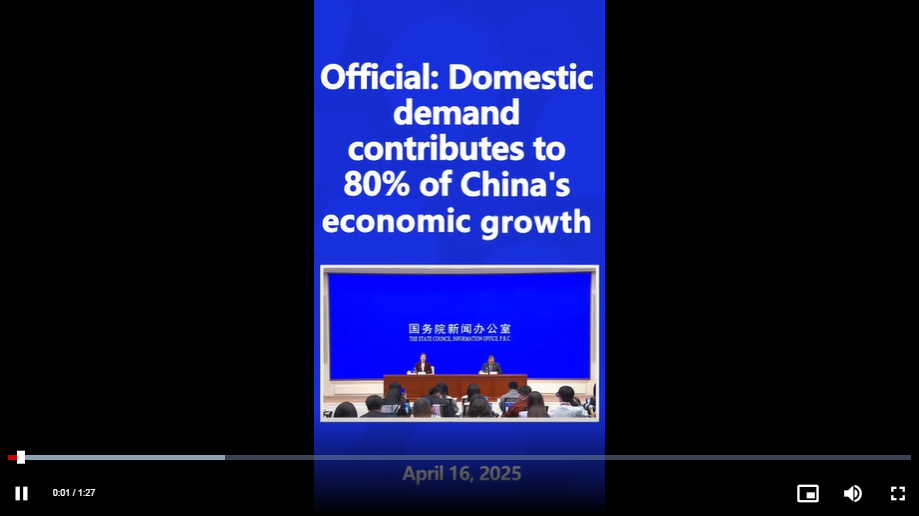Mute the video volume

(x=852, y=493)
